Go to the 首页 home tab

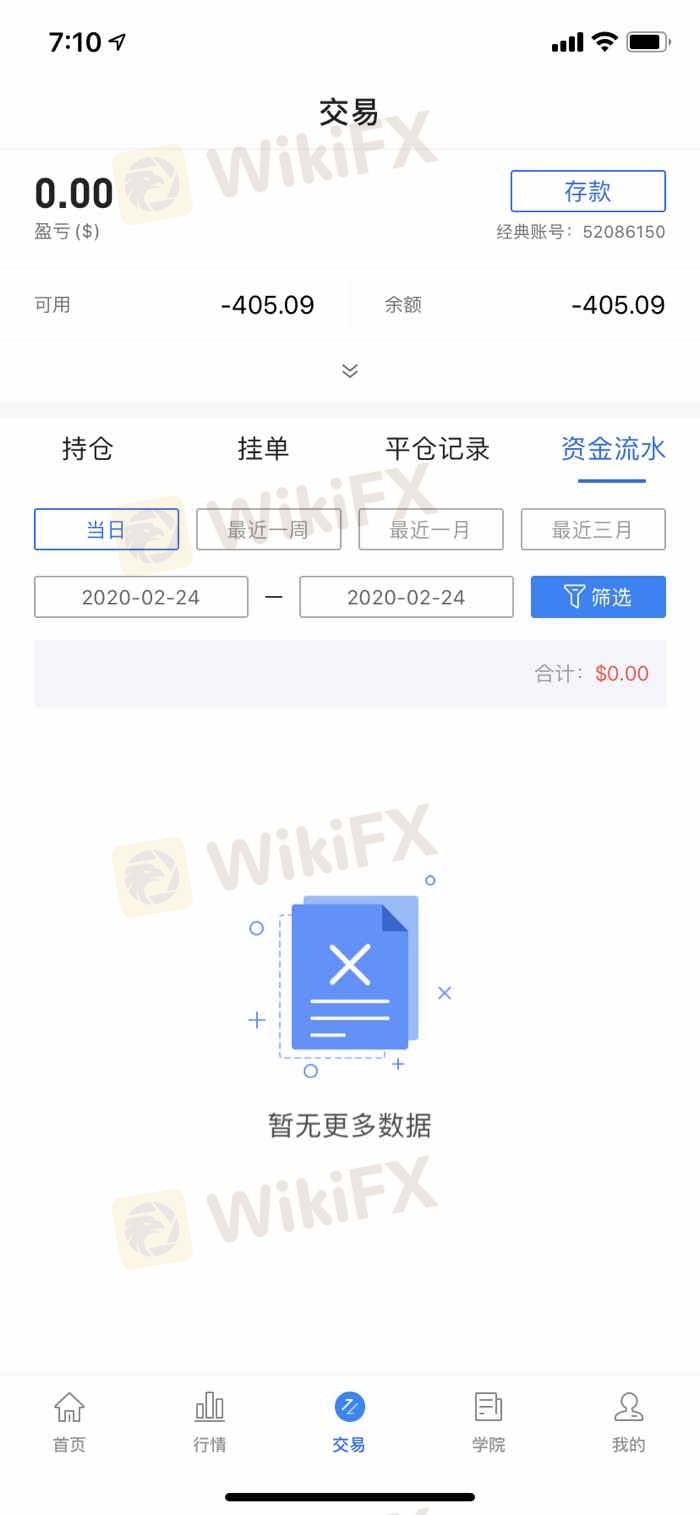pyautogui.click(x=69, y=1422)
